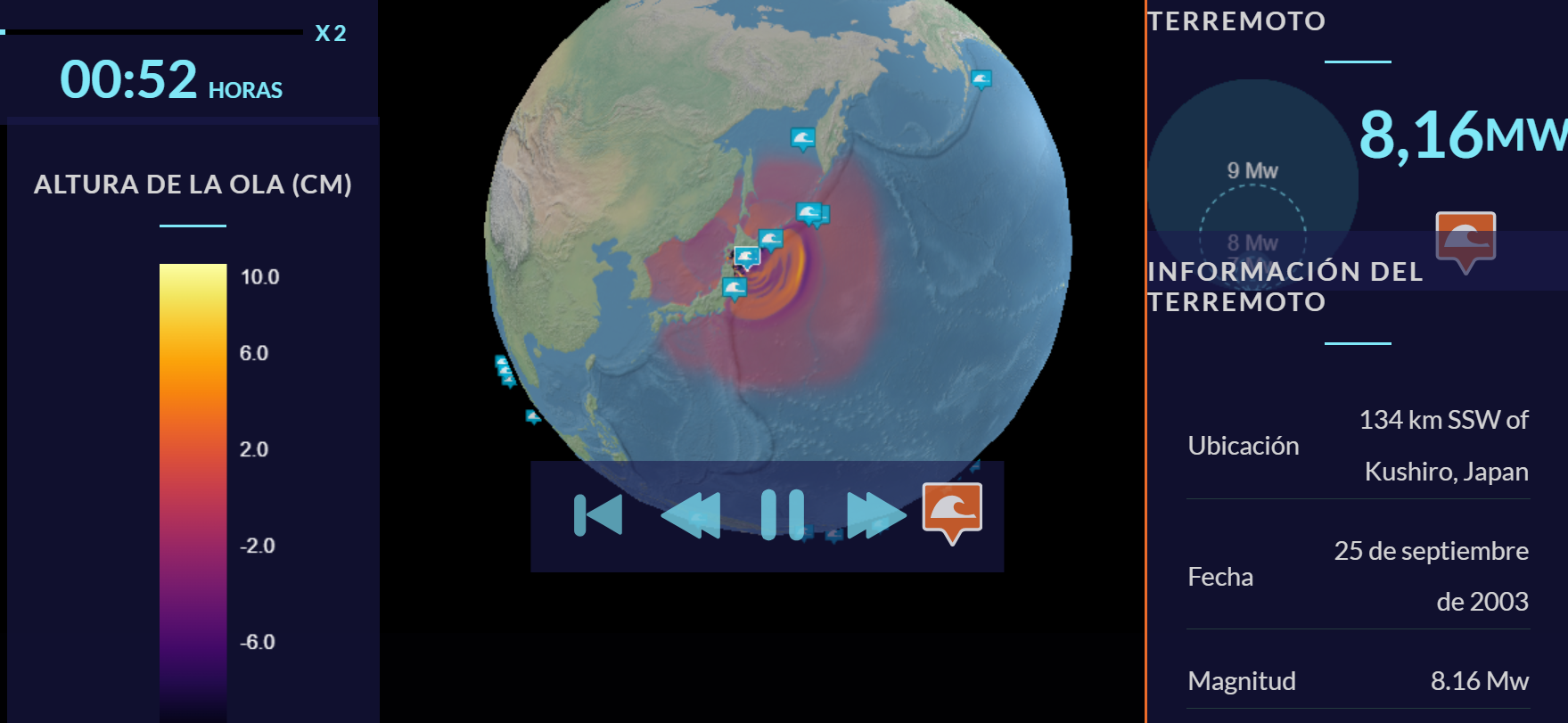Skip back to the simulation start

tap(598, 515)
